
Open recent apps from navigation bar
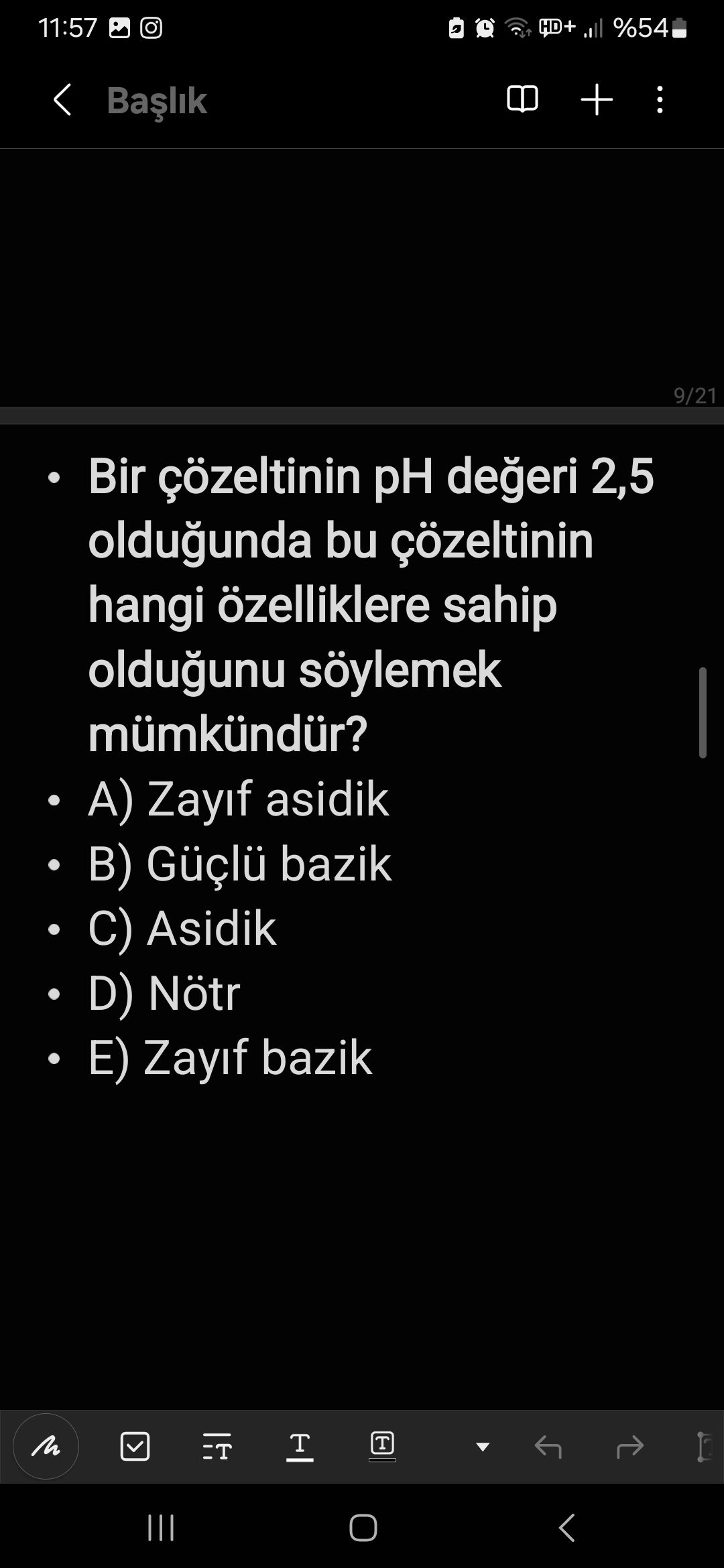161,1528
